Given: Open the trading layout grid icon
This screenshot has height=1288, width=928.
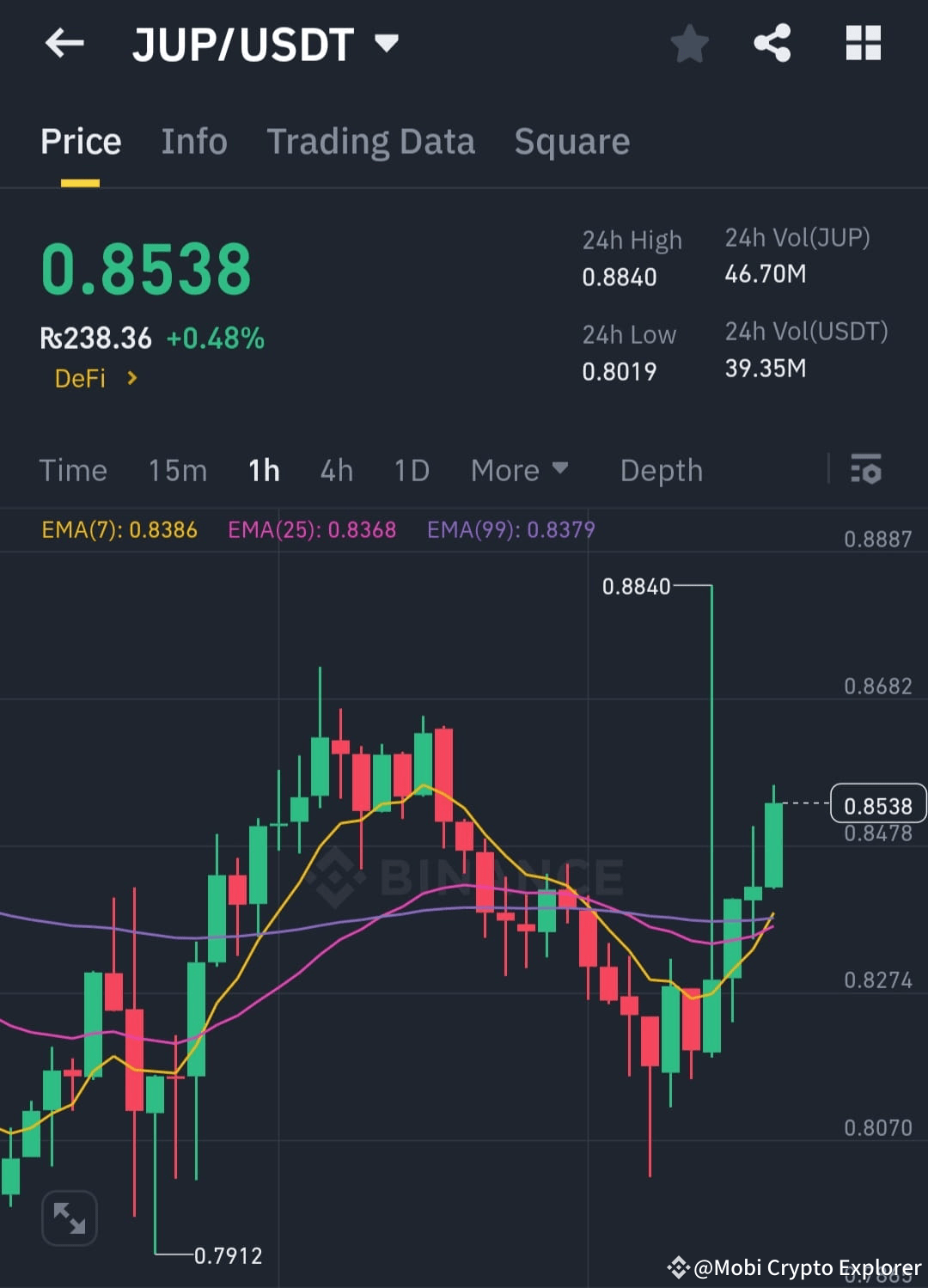Looking at the screenshot, I should point(864,41).
